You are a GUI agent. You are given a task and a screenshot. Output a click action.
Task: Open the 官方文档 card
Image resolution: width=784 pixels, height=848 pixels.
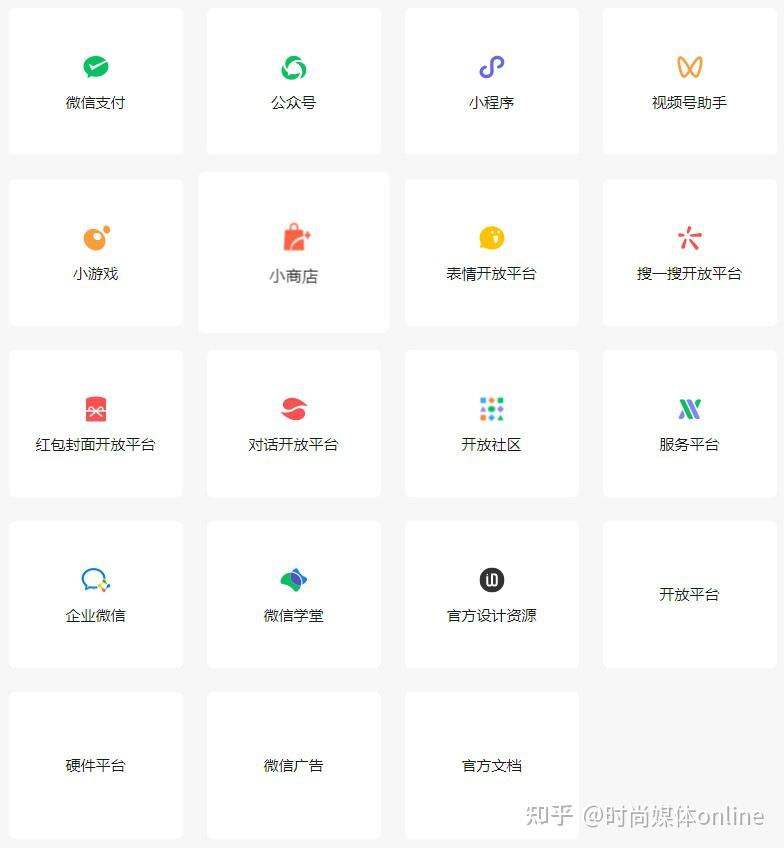(491, 766)
